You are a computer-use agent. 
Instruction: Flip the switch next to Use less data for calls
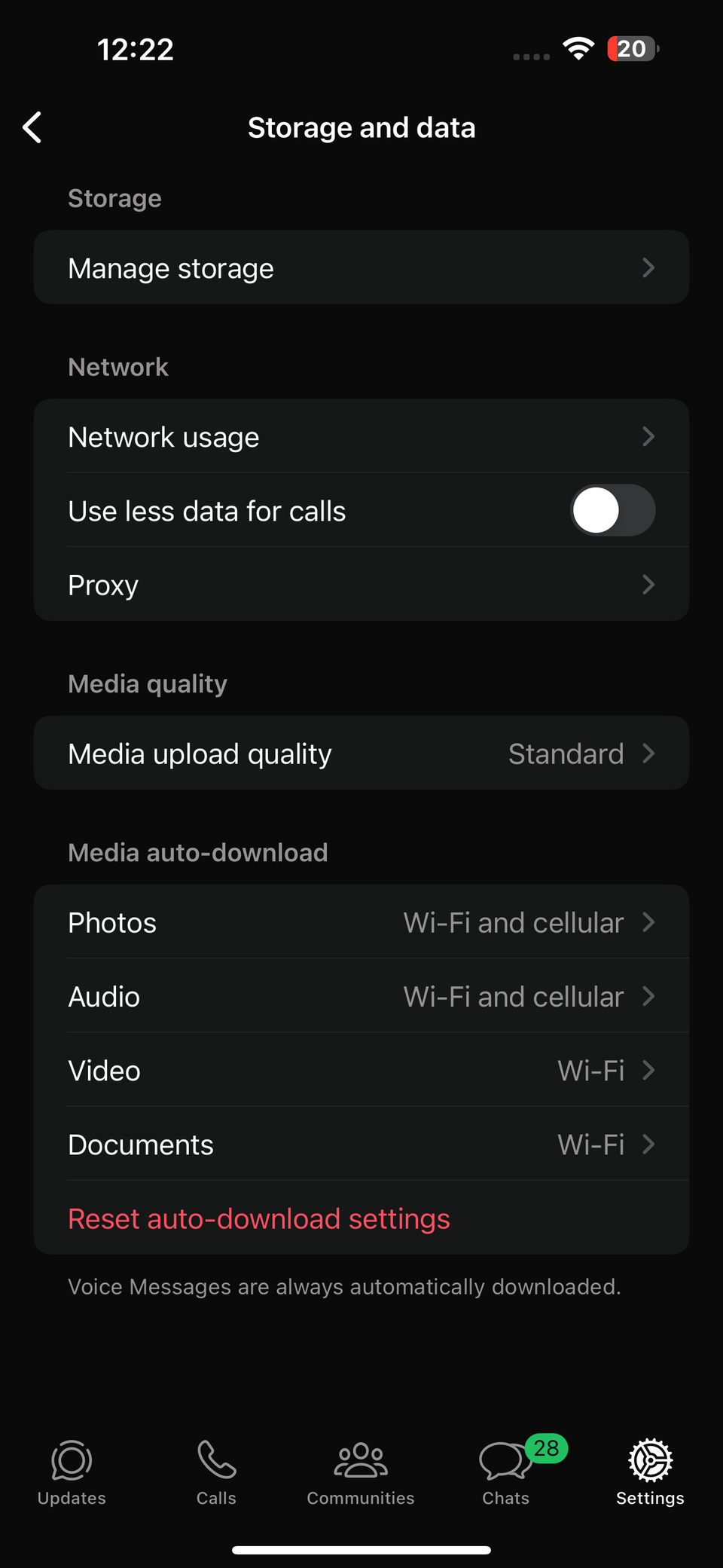click(612, 510)
